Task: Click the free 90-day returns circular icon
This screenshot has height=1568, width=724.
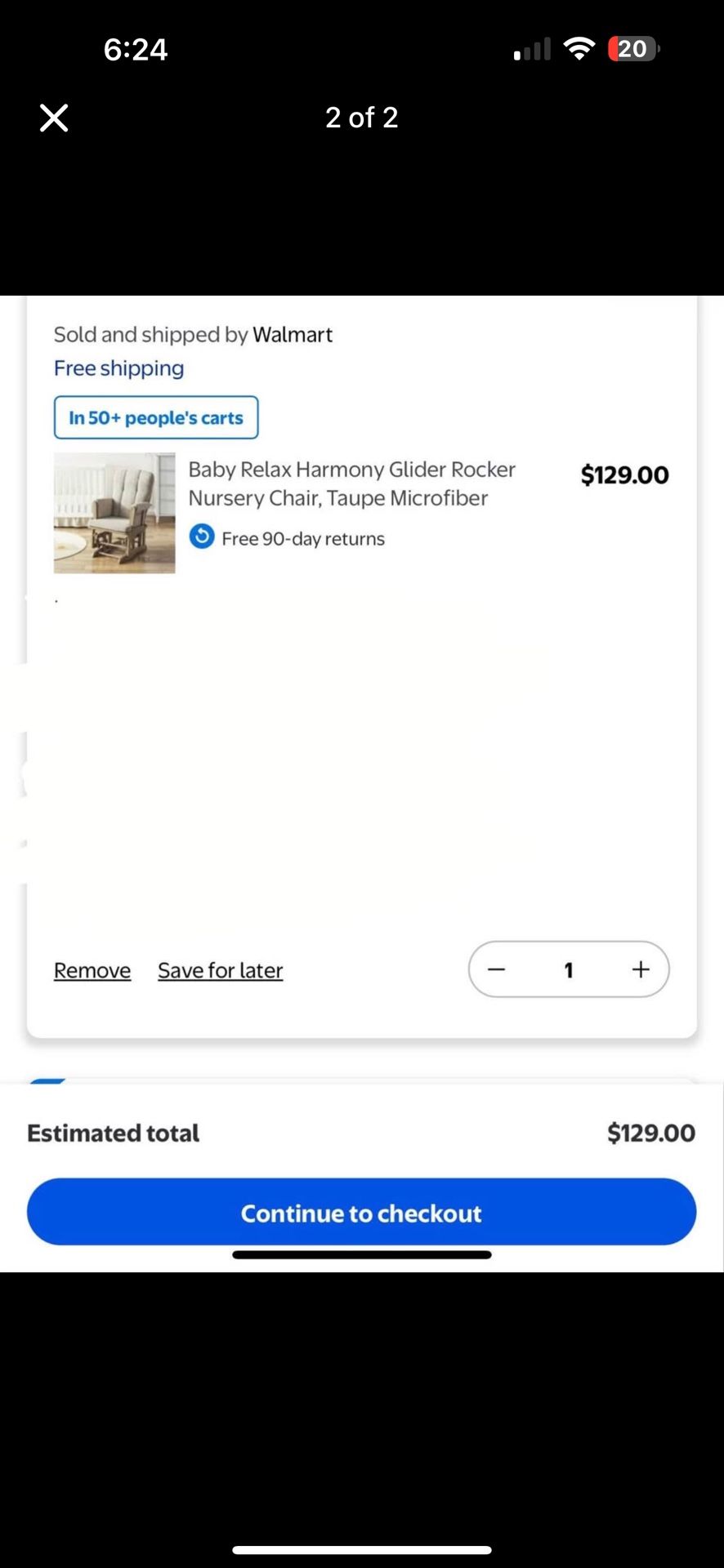Action: (x=201, y=537)
